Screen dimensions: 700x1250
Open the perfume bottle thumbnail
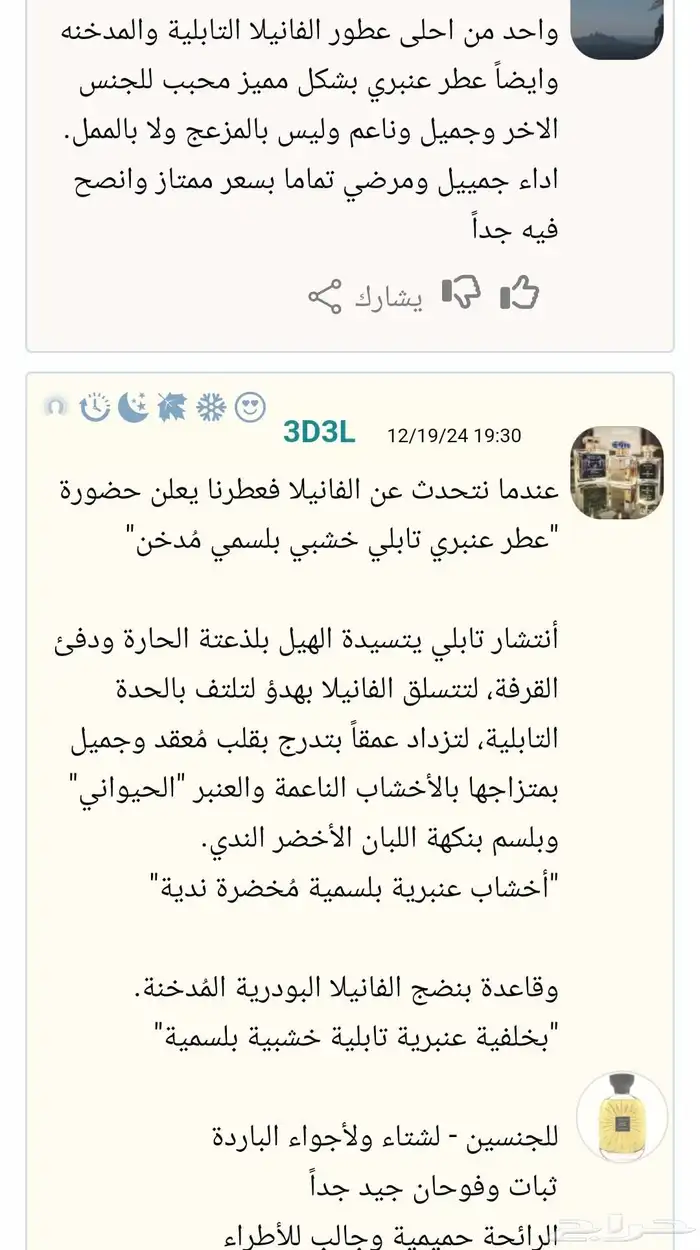point(622,1116)
